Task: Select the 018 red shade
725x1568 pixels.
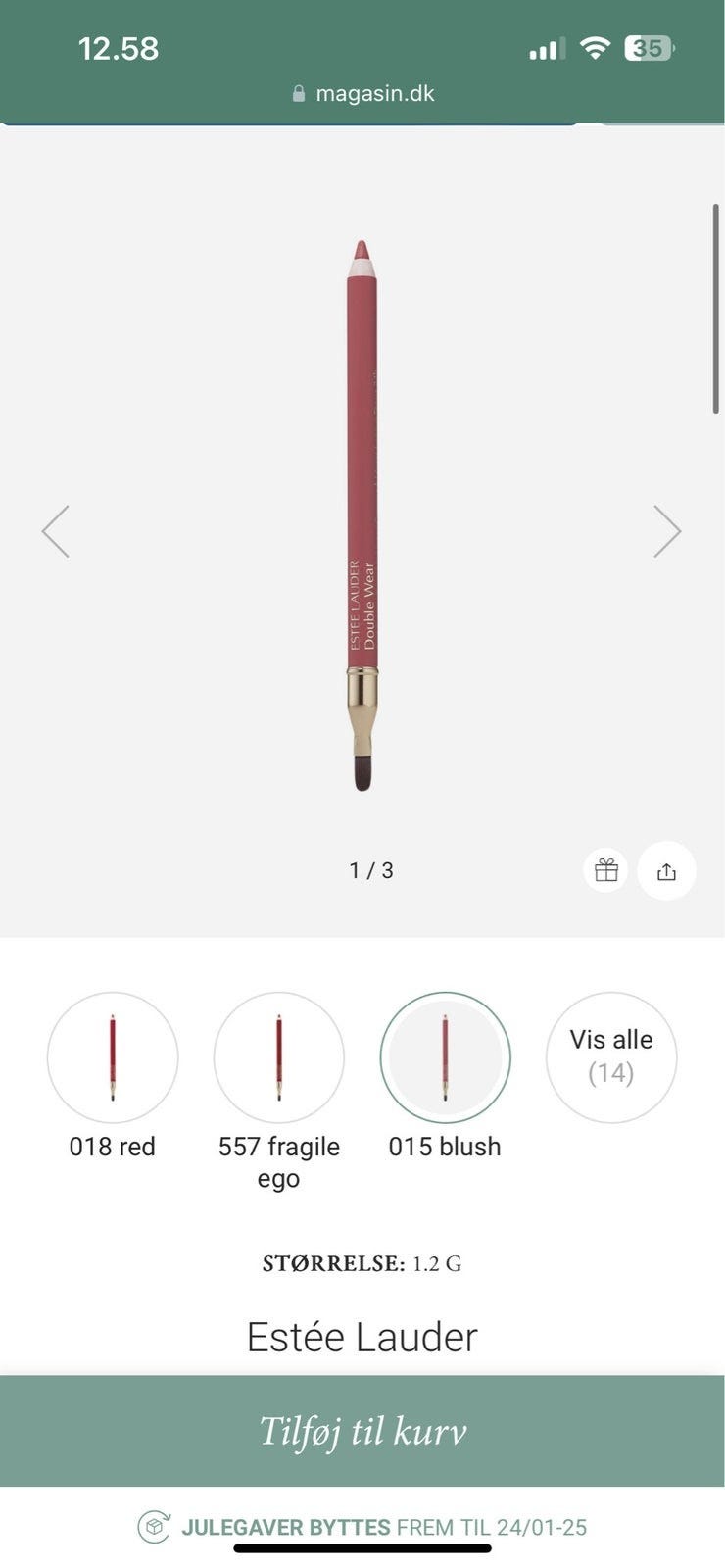Action: click(x=113, y=1057)
